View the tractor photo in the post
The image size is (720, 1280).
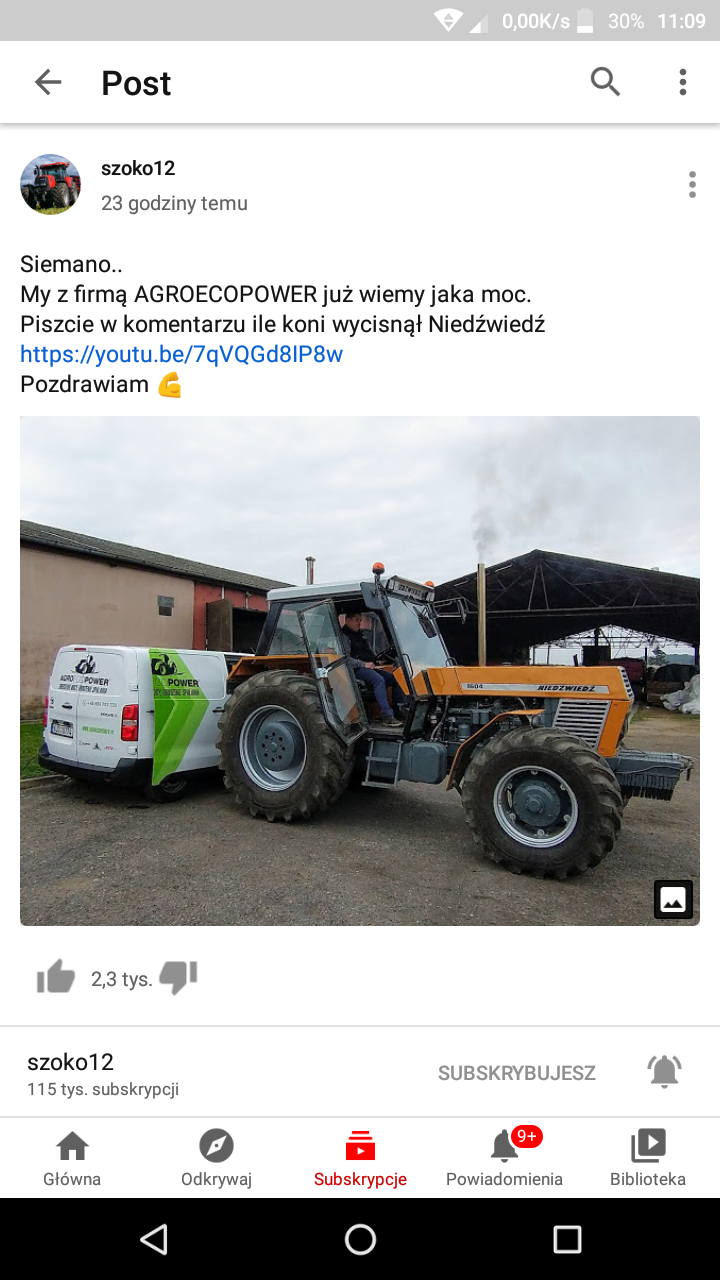coord(360,670)
